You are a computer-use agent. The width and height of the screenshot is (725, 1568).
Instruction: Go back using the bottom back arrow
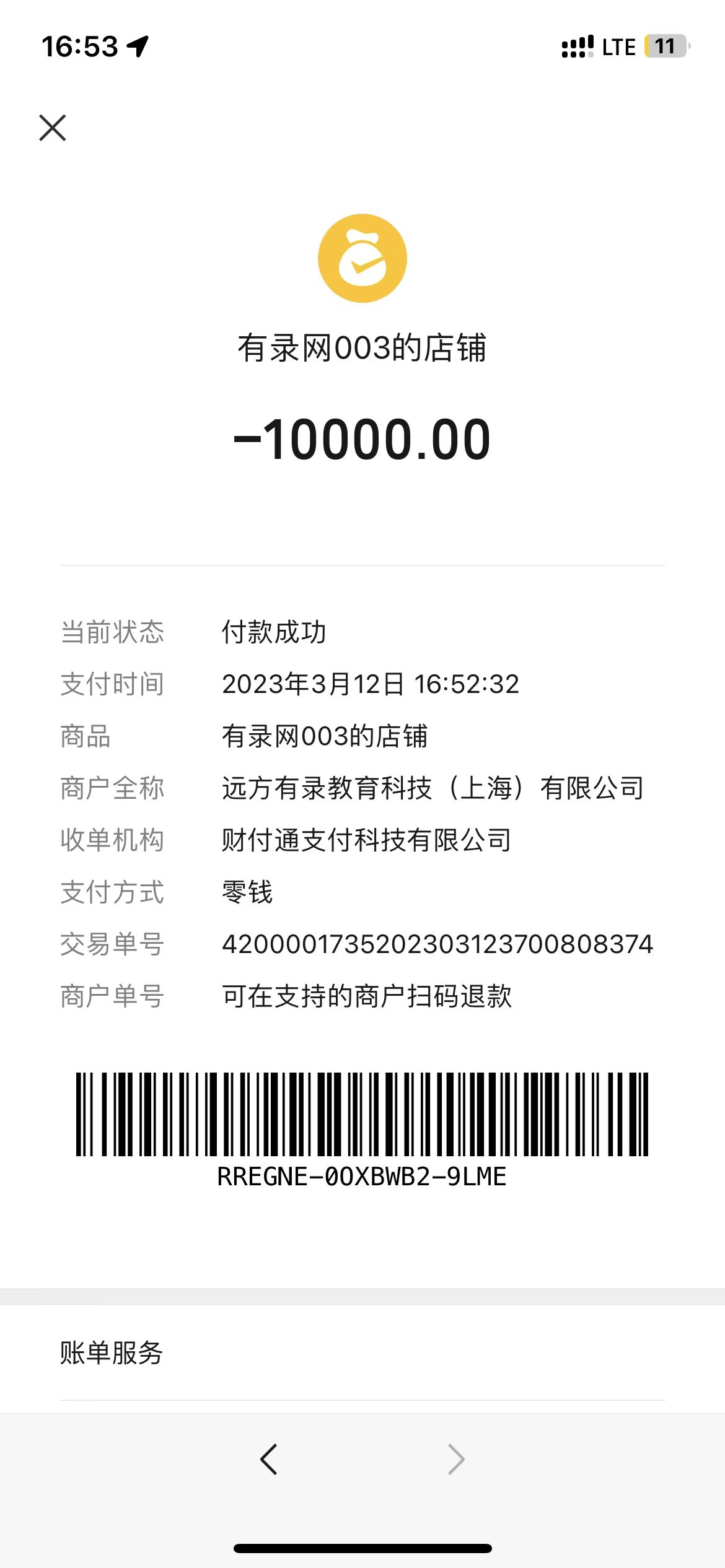[x=269, y=1459]
